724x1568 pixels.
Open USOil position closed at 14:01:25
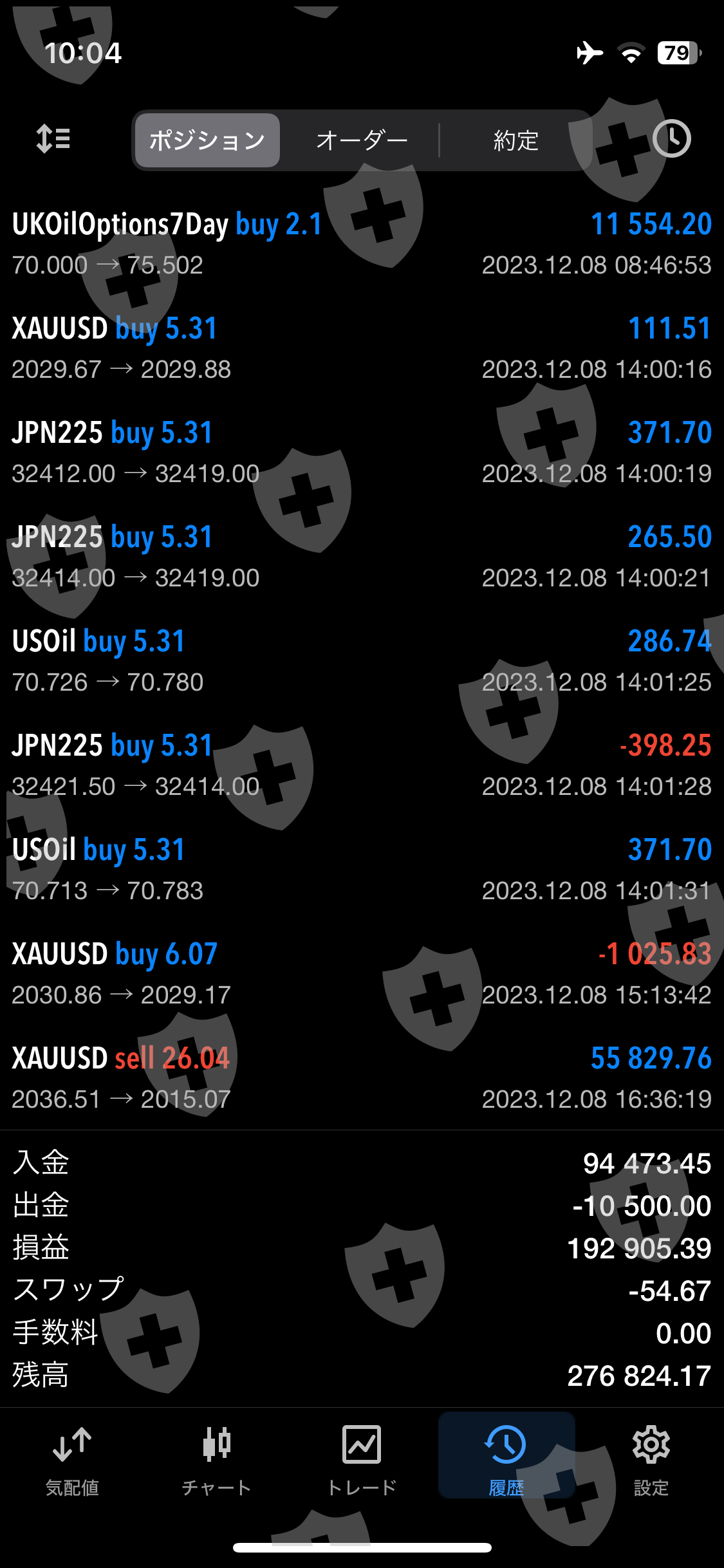[362, 661]
